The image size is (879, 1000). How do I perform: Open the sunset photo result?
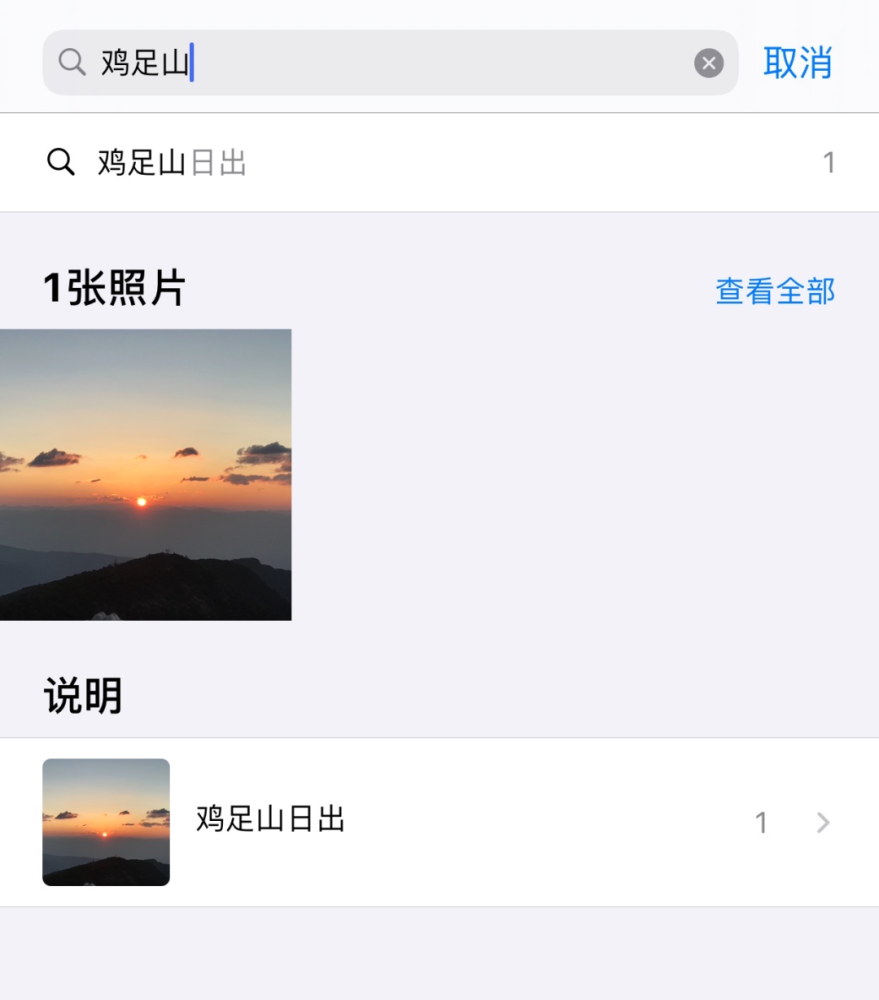[x=145, y=475]
